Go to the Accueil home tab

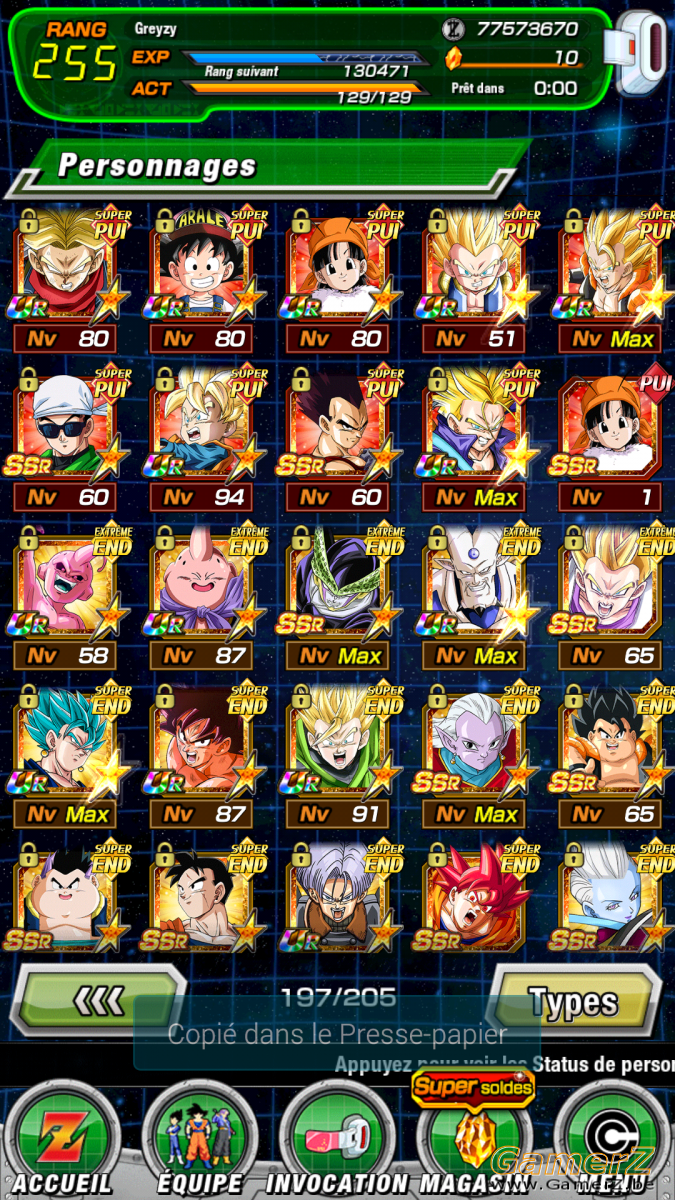coord(62,1139)
